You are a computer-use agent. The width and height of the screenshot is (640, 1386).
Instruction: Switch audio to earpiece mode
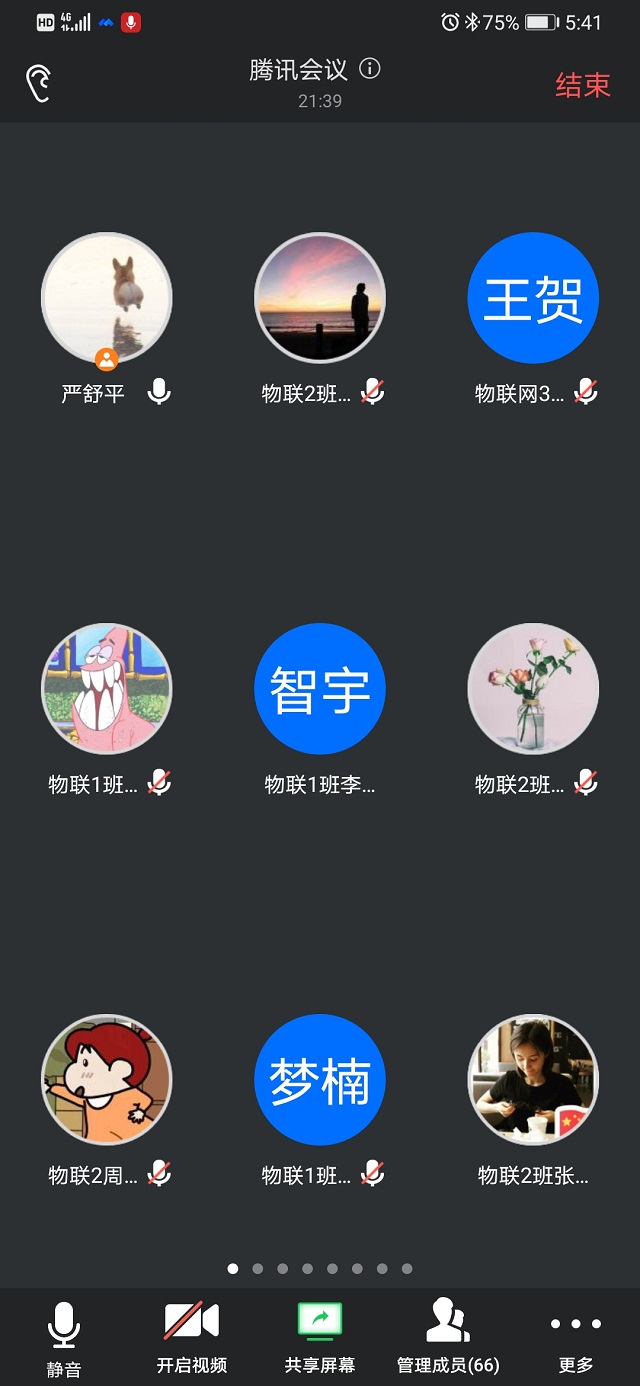(x=38, y=84)
